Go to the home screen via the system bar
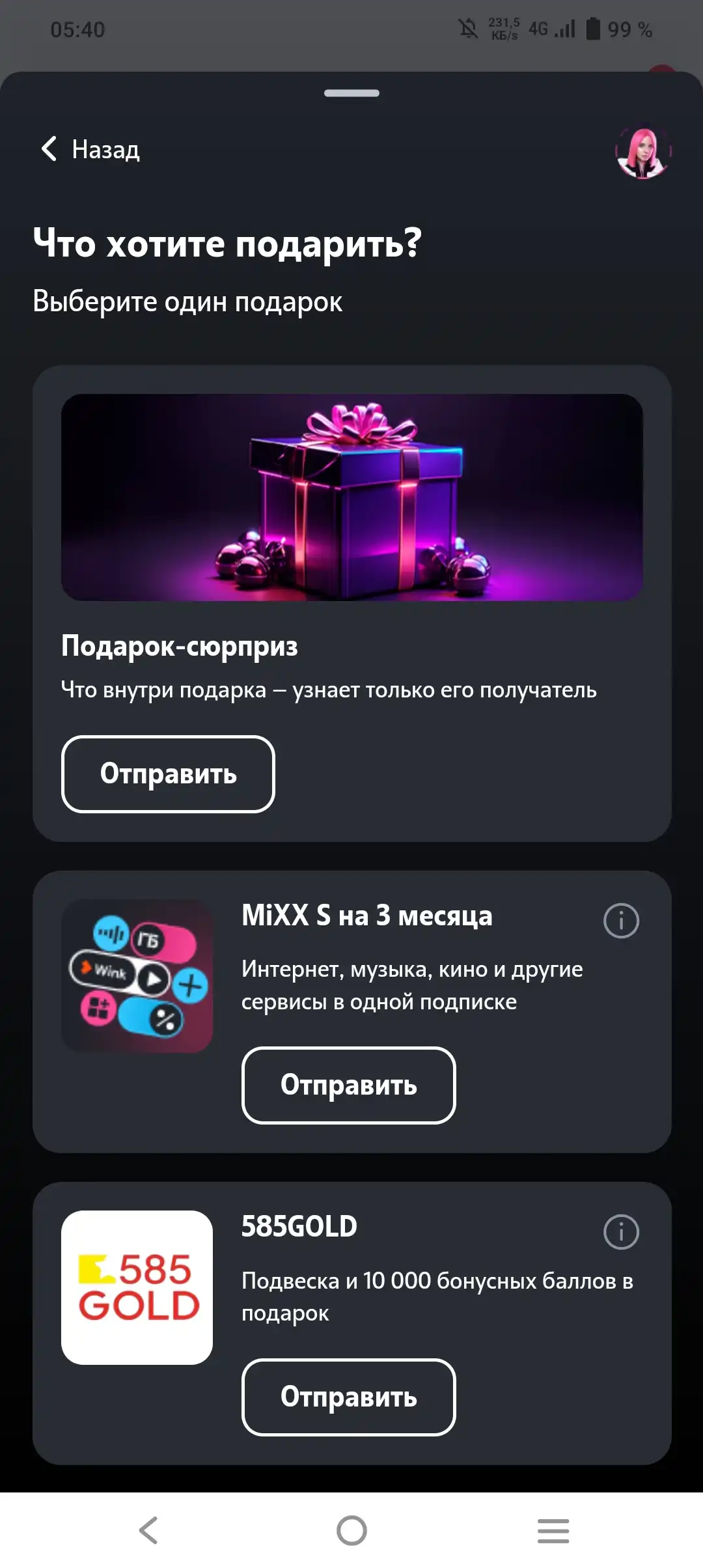 (351, 1530)
